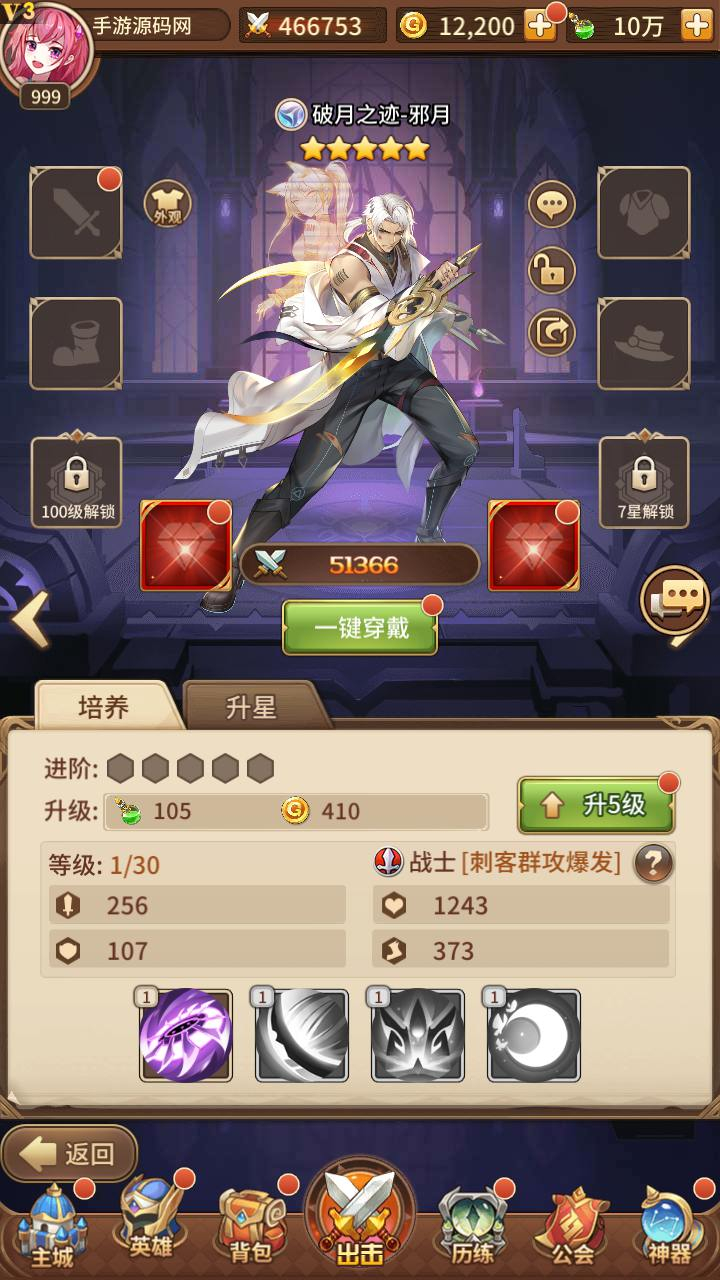The height and width of the screenshot is (1280, 720).
Task: Show the previous hero with left arrow
Action: click(x=29, y=620)
